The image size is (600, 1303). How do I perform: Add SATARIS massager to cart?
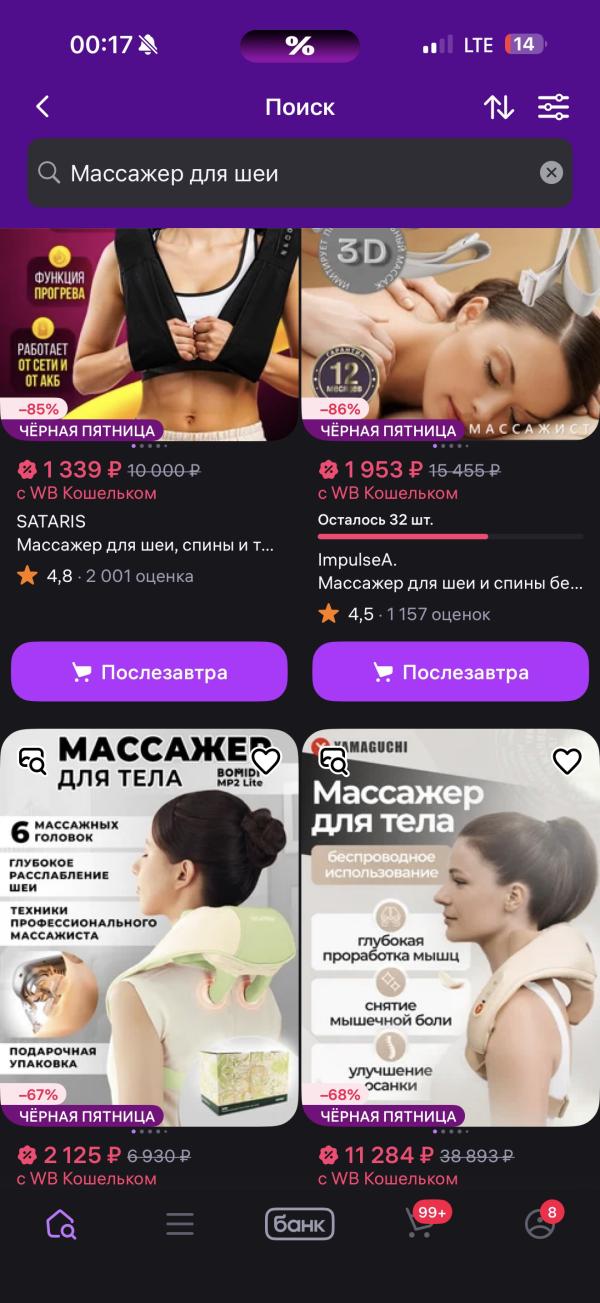(149, 672)
